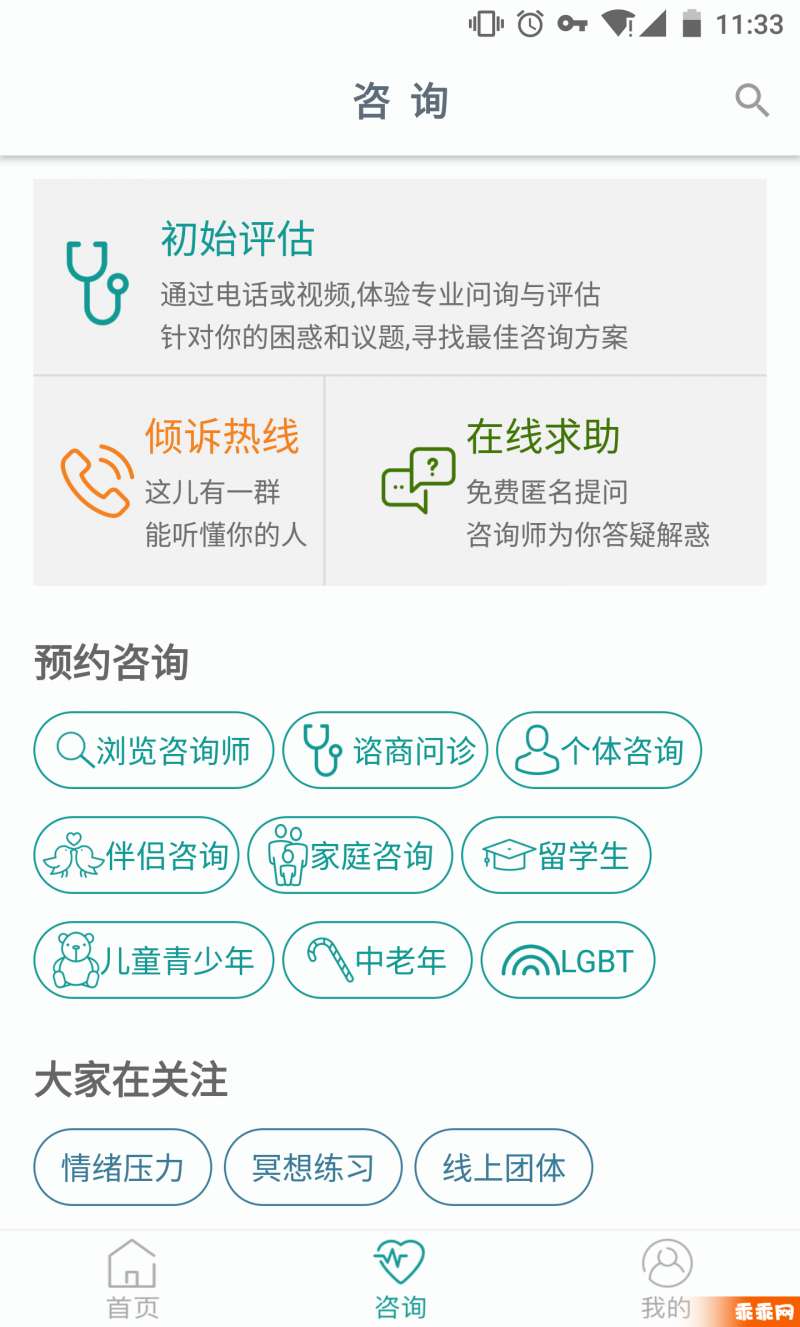Image resolution: width=800 pixels, height=1327 pixels.
Task: Select the 线上团体 topic chip
Action: [x=504, y=1167]
